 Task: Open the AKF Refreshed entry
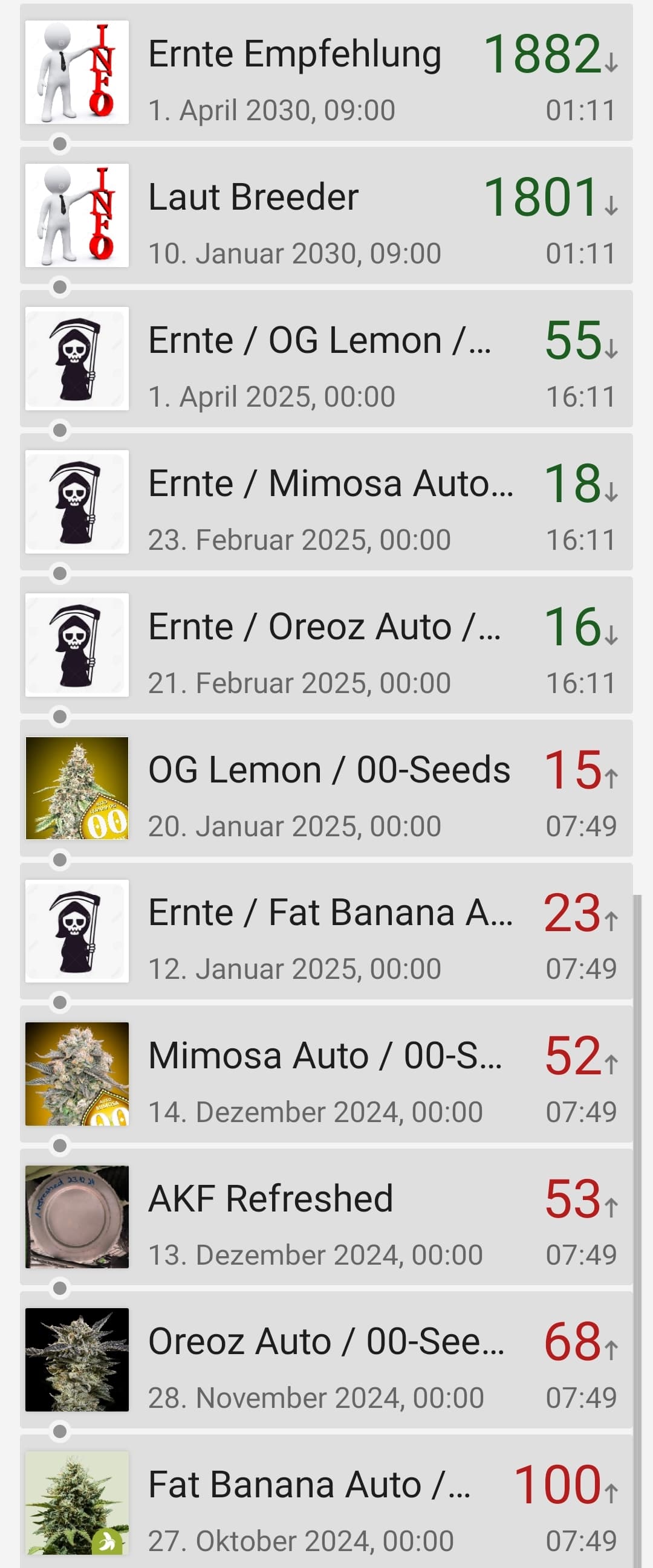[x=326, y=1217]
